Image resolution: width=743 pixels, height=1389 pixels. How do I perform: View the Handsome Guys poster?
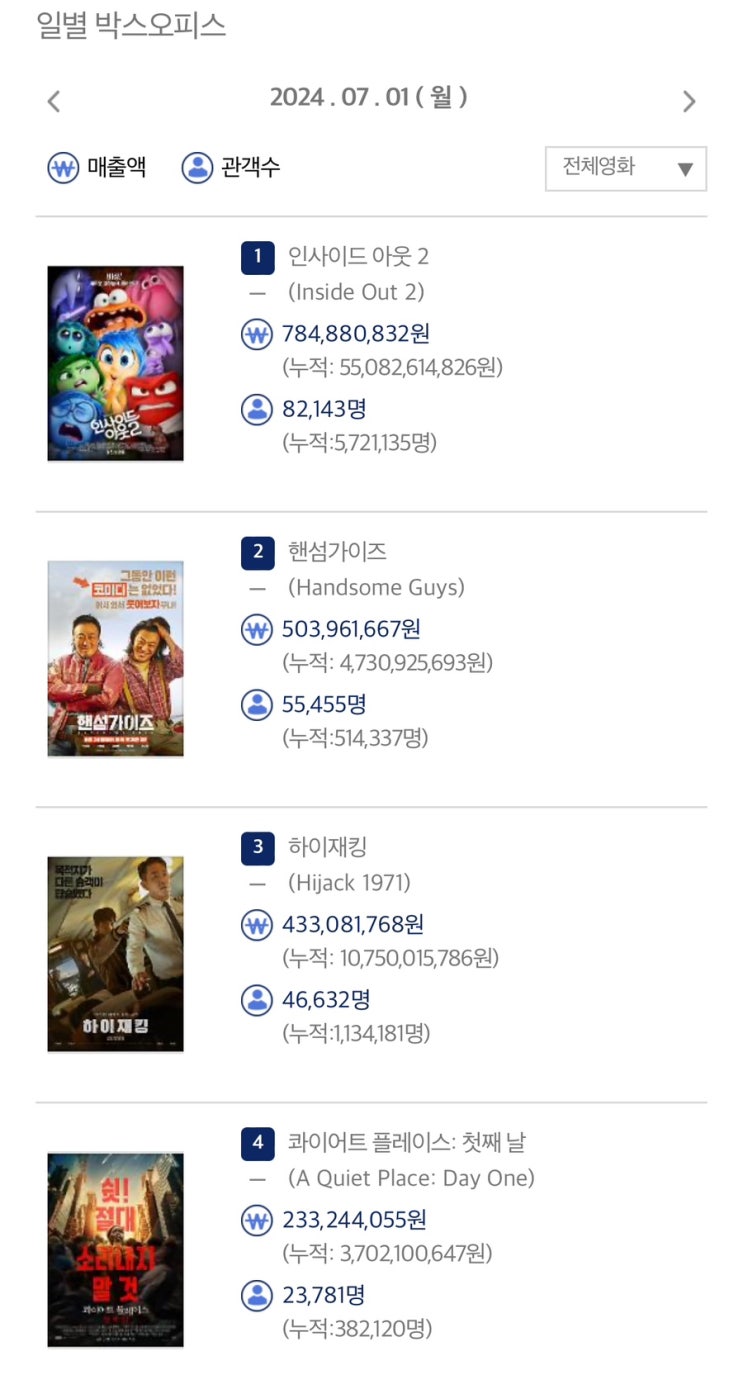tap(115, 659)
